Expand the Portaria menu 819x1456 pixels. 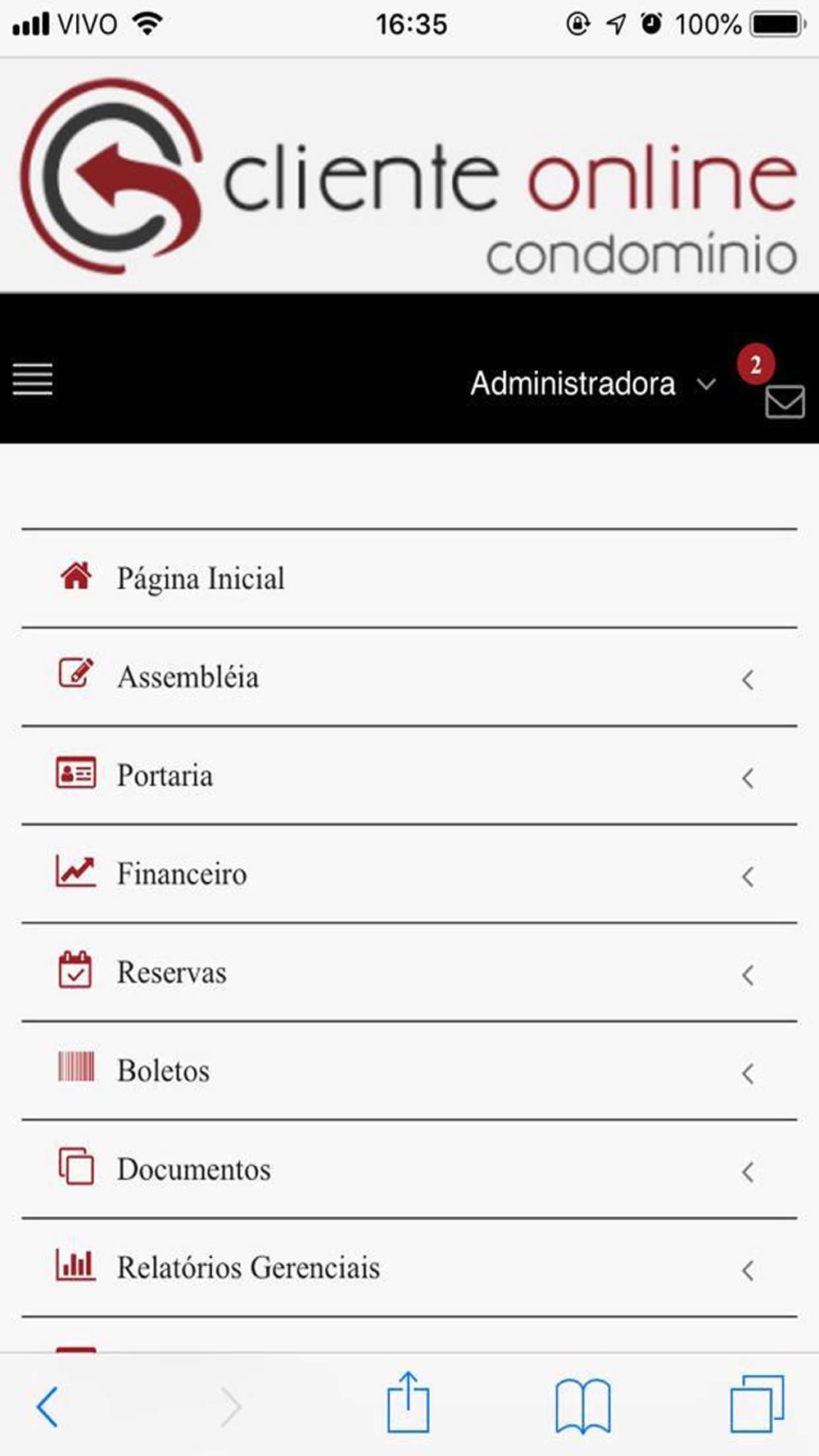[409, 775]
